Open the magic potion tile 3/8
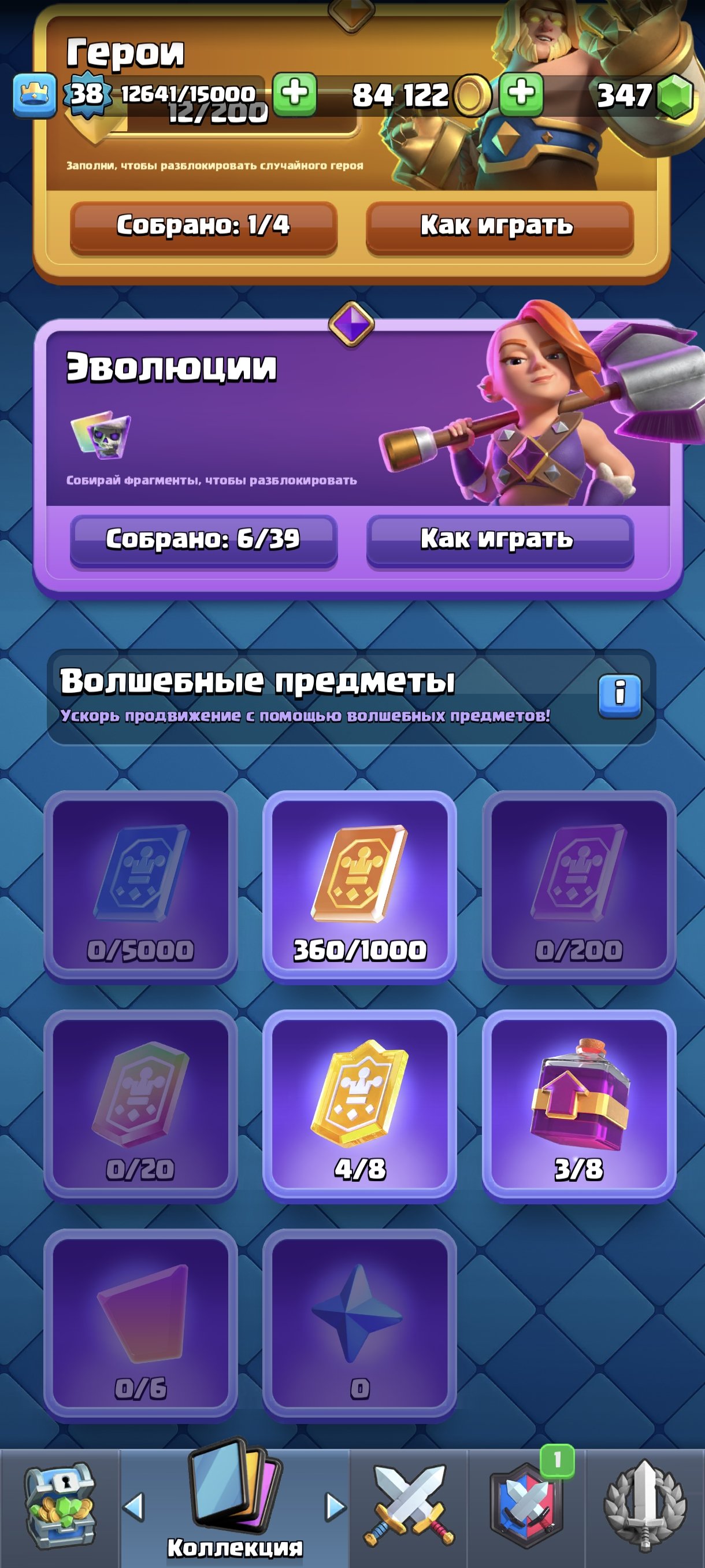The height and width of the screenshot is (1568, 705). click(x=578, y=1105)
